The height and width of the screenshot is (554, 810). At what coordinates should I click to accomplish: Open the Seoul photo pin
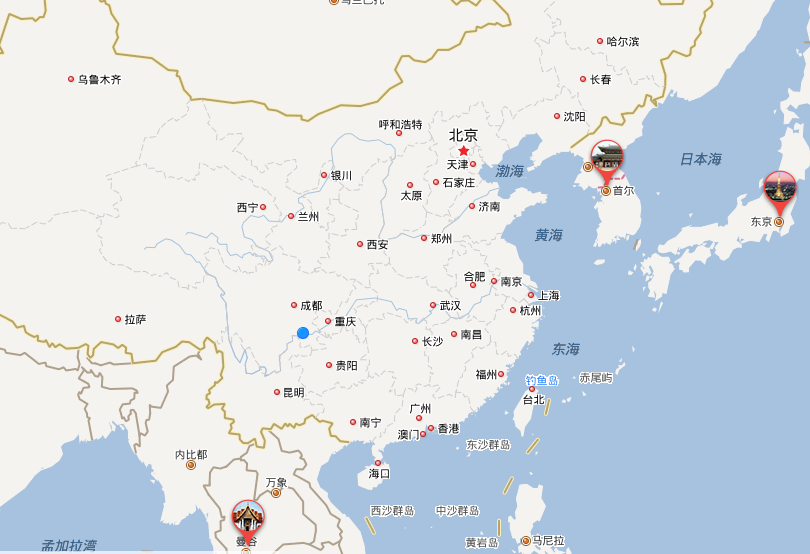pos(607,158)
